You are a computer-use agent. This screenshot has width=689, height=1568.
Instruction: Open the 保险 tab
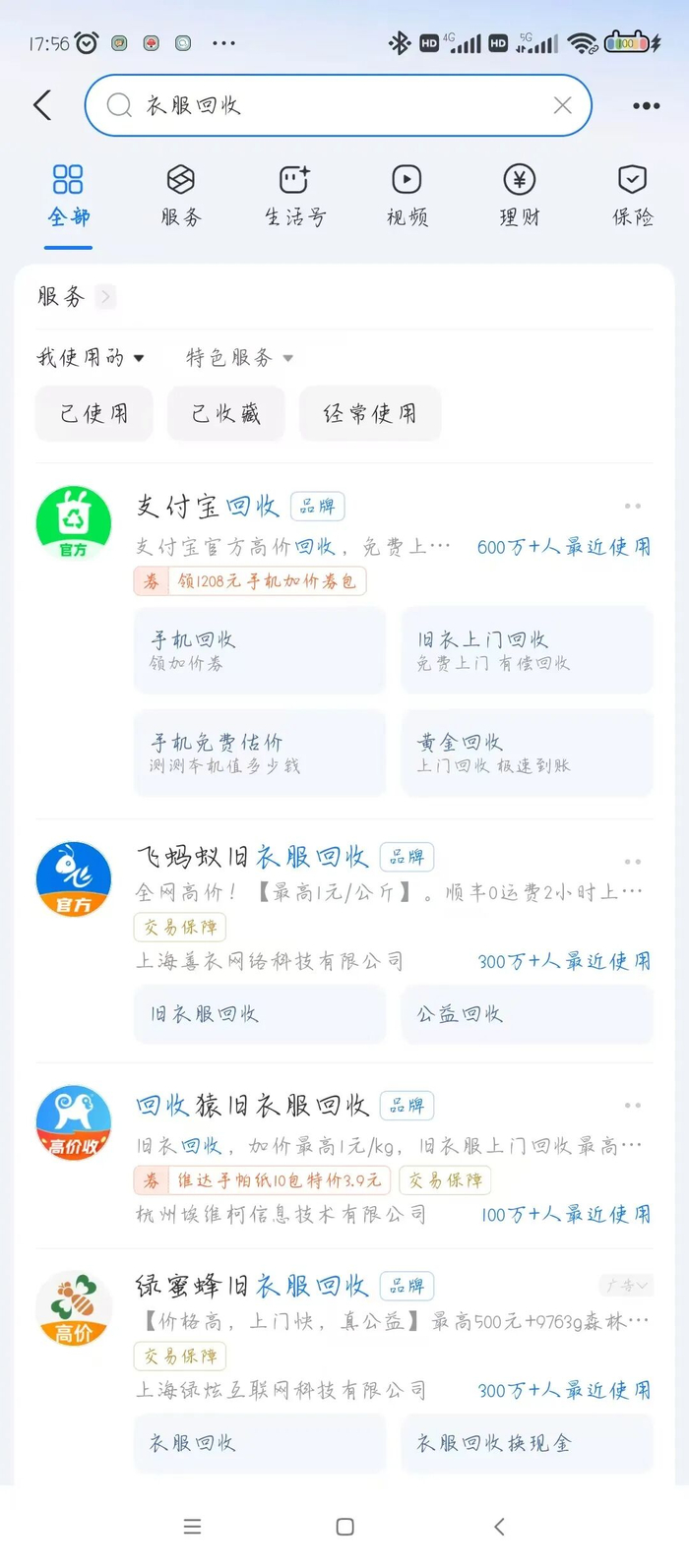[632, 196]
